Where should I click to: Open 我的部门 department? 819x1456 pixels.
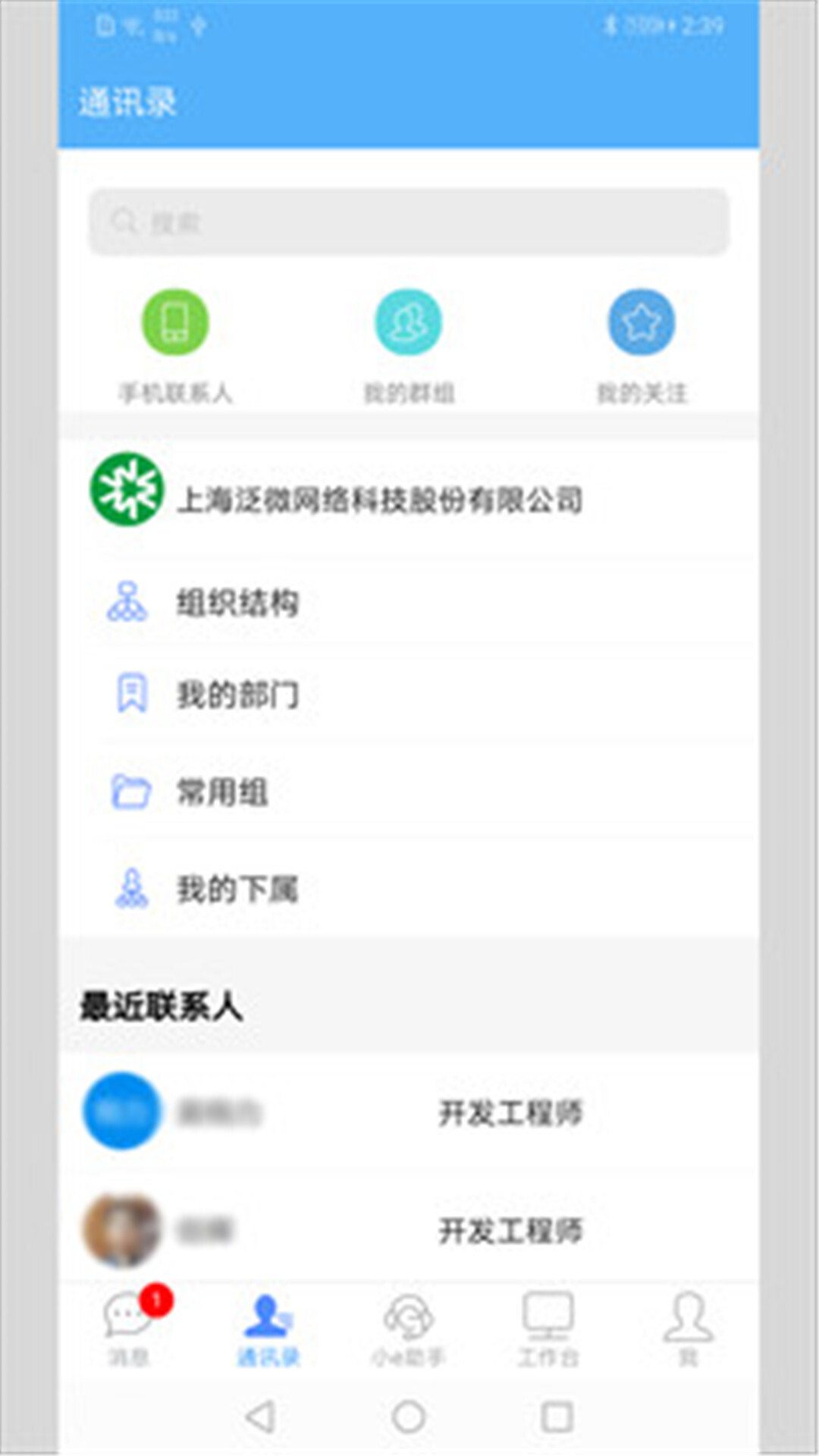pos(409,694)
